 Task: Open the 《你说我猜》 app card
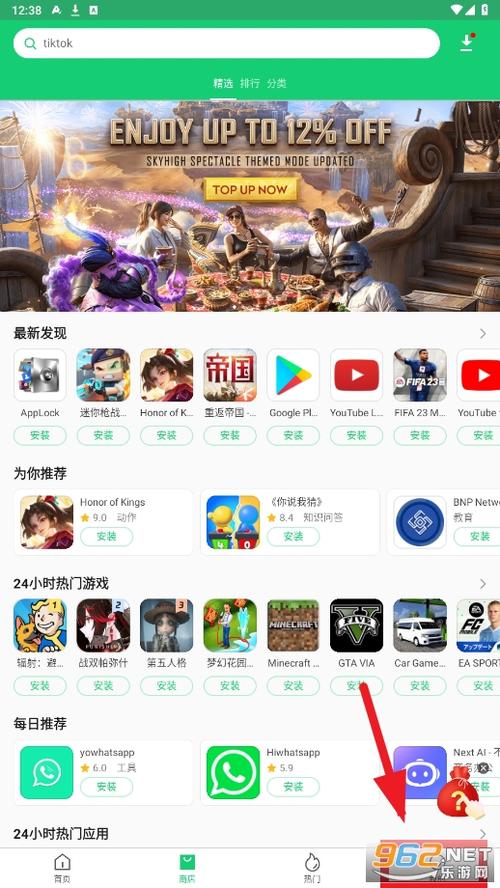[x=290, y=522]
